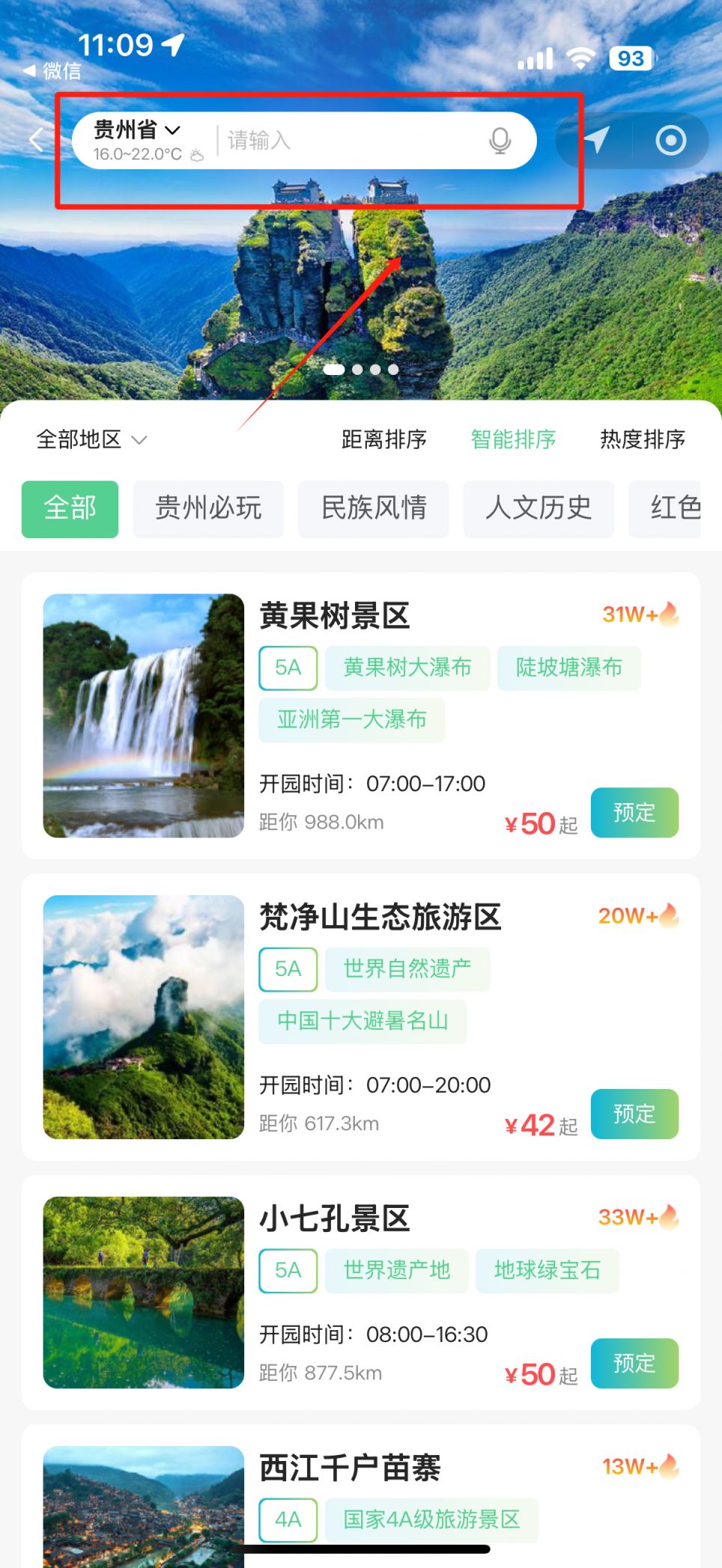This screenshot has width=722, height=1568.
Task: Tap the circular target icon
Action: point(670,140)
